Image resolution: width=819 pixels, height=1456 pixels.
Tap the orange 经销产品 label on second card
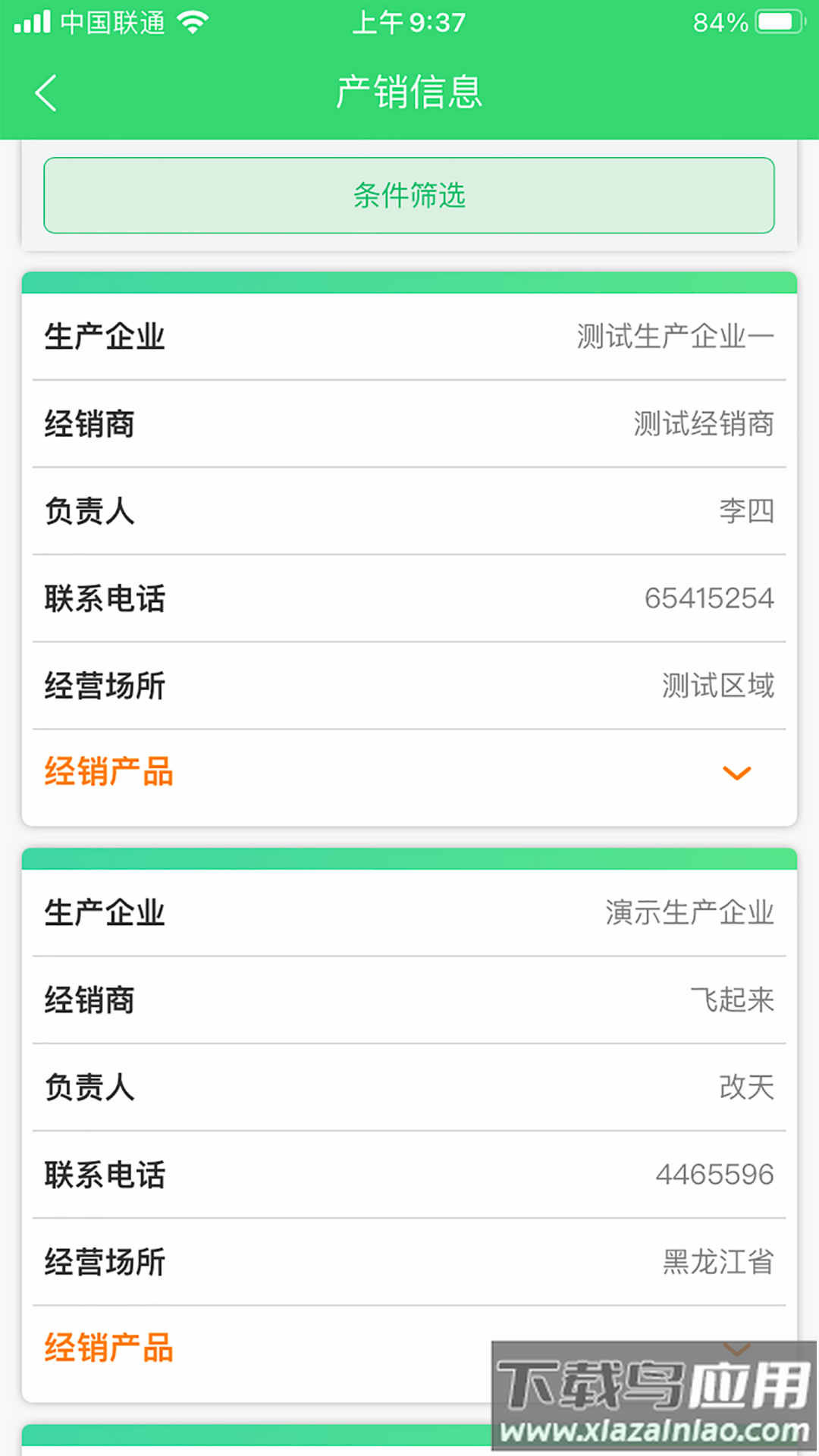click(108, 1349)
